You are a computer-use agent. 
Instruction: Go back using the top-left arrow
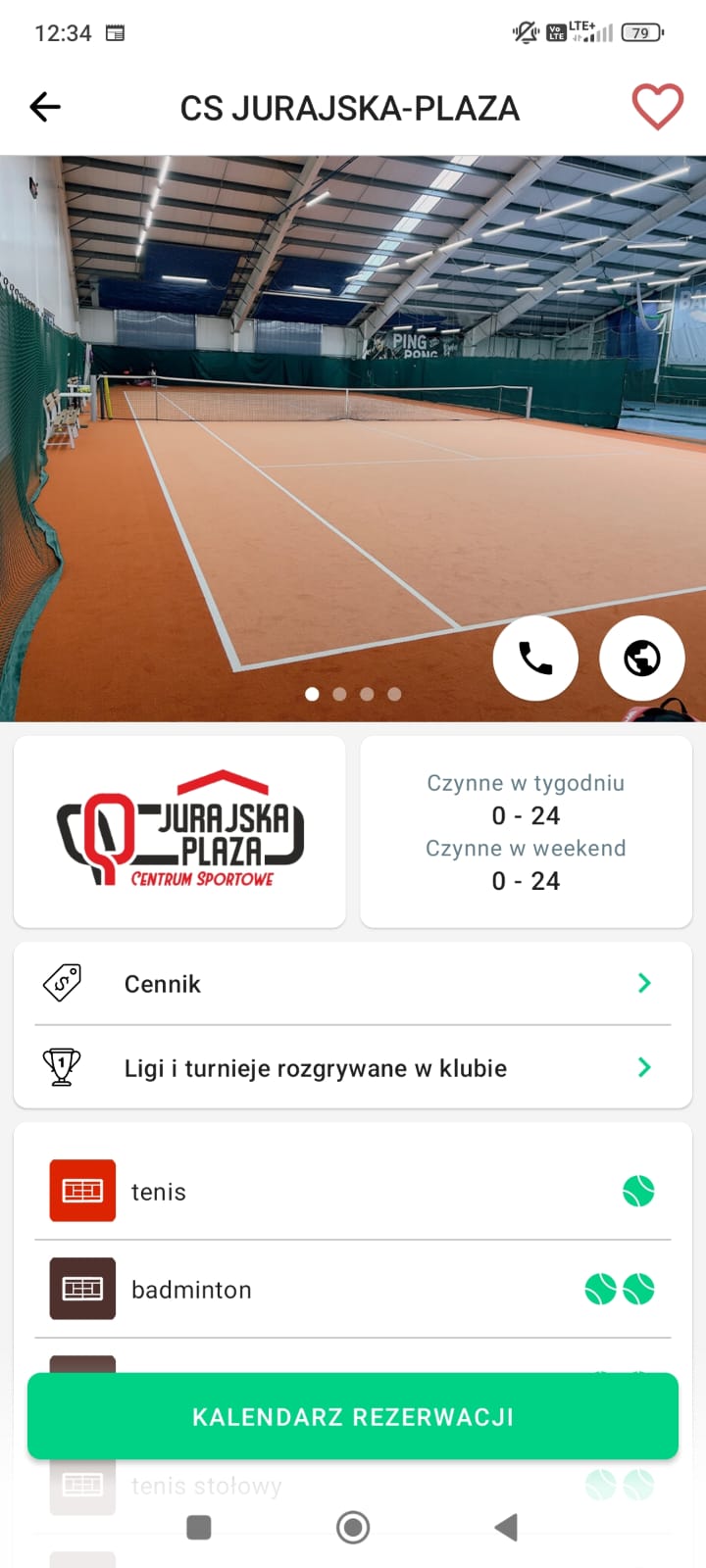[45, 107]
